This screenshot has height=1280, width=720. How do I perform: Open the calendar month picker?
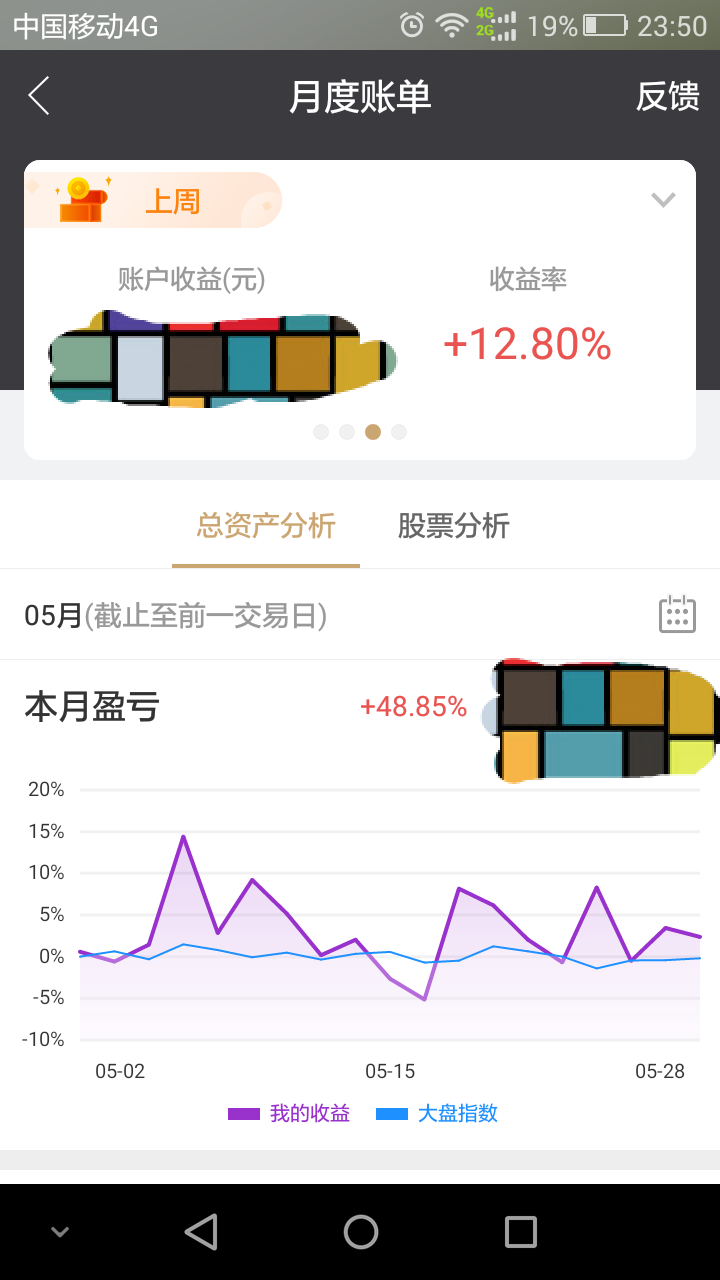[x=677, y=614]
